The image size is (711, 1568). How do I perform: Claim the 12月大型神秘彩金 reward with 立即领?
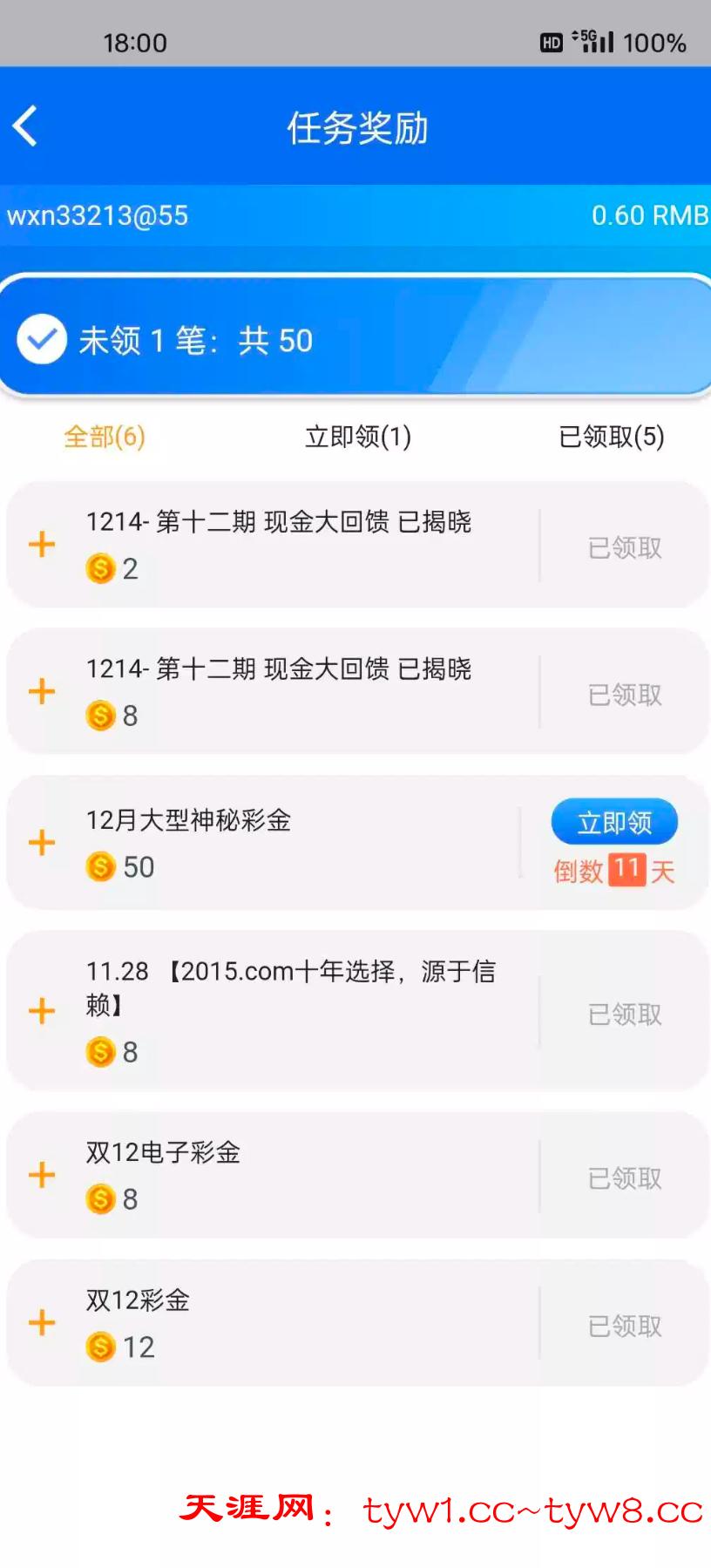614,822
